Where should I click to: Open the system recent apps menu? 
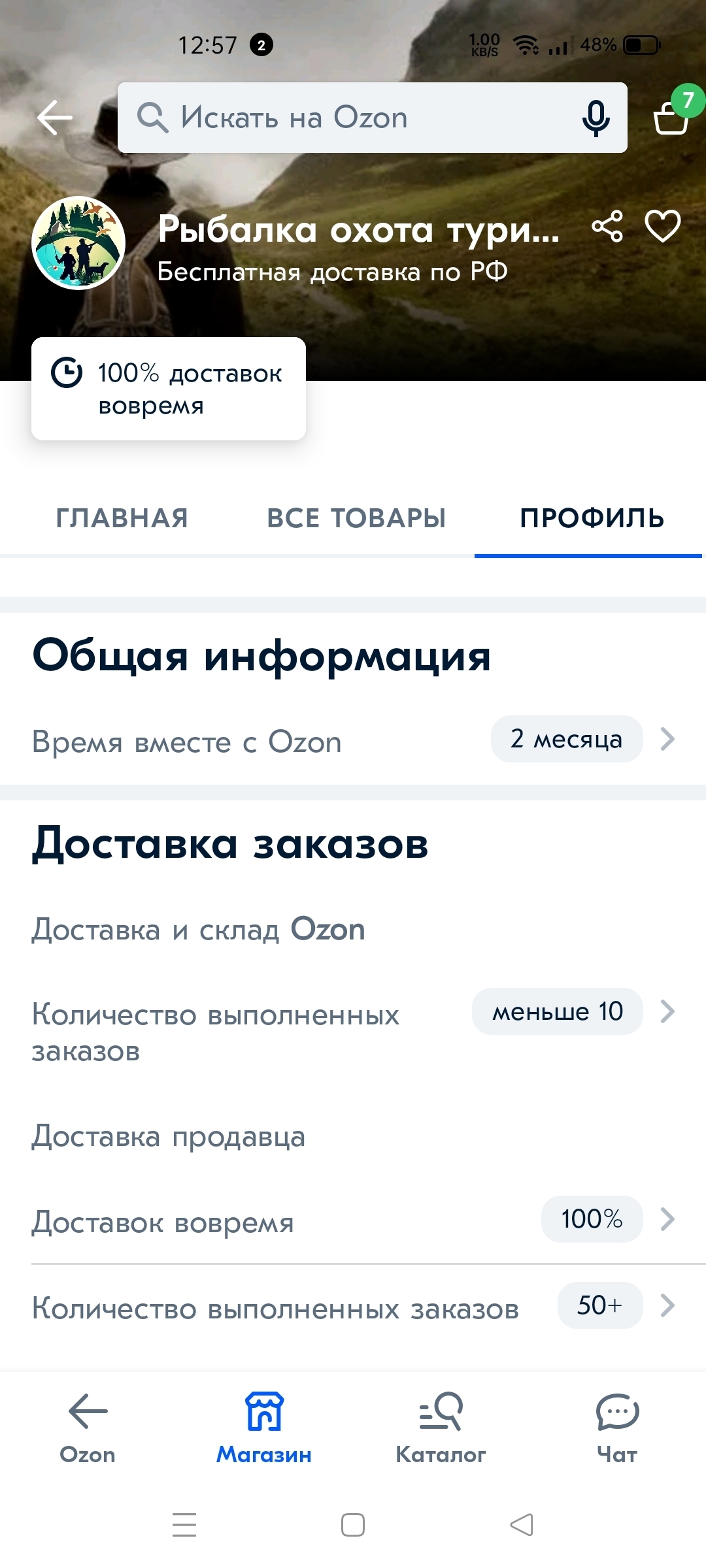tap(184, 1525)
